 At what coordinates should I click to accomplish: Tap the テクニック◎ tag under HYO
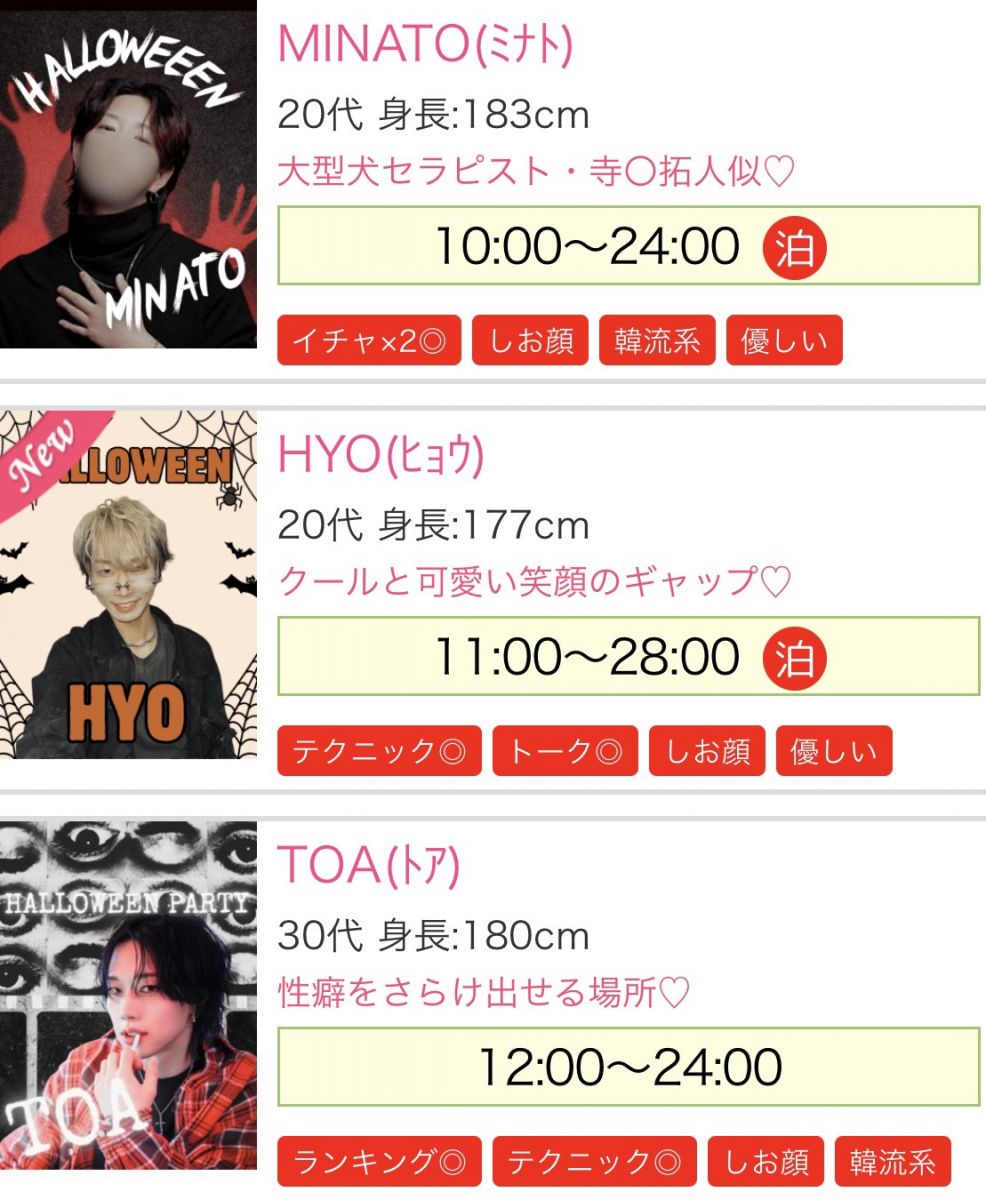tap(379, 752)
